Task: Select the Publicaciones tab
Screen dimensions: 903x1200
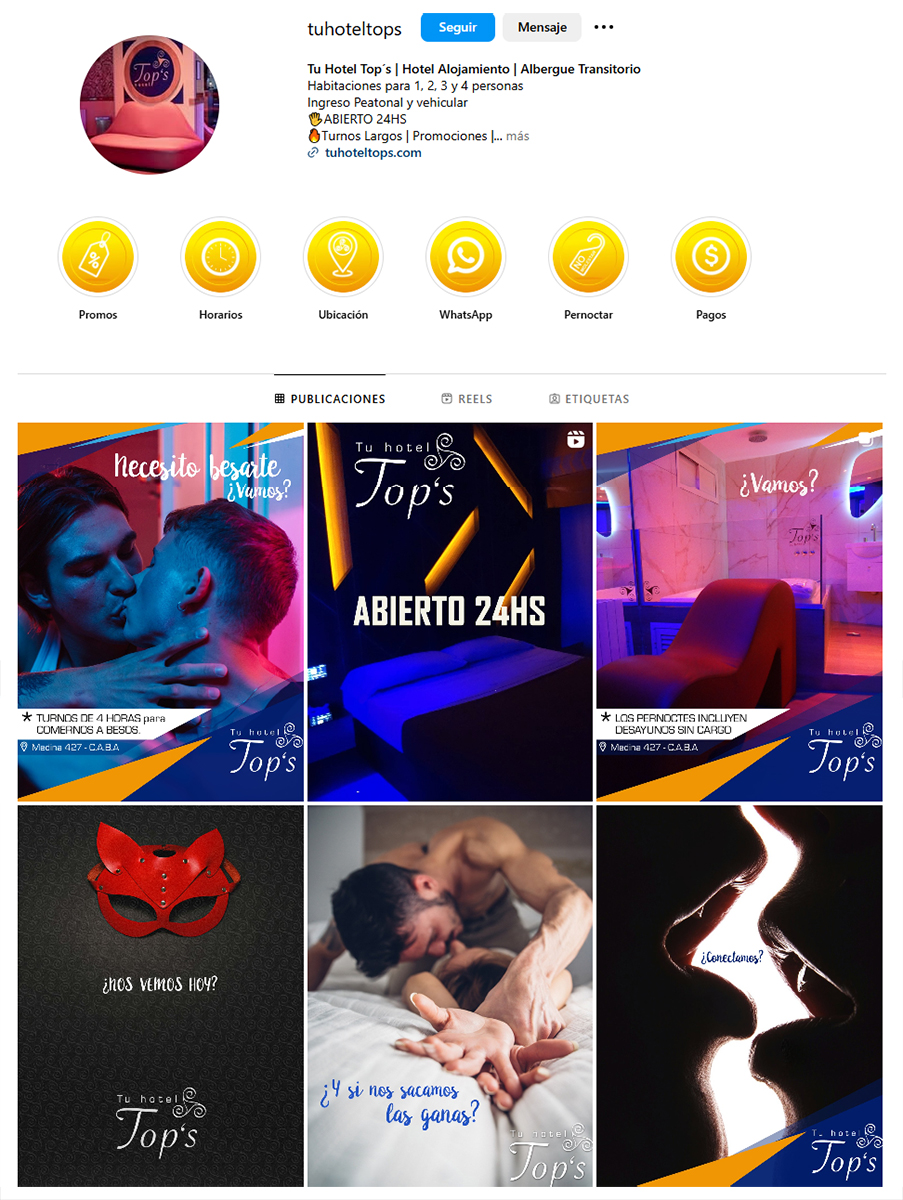Action: point(330,399)
